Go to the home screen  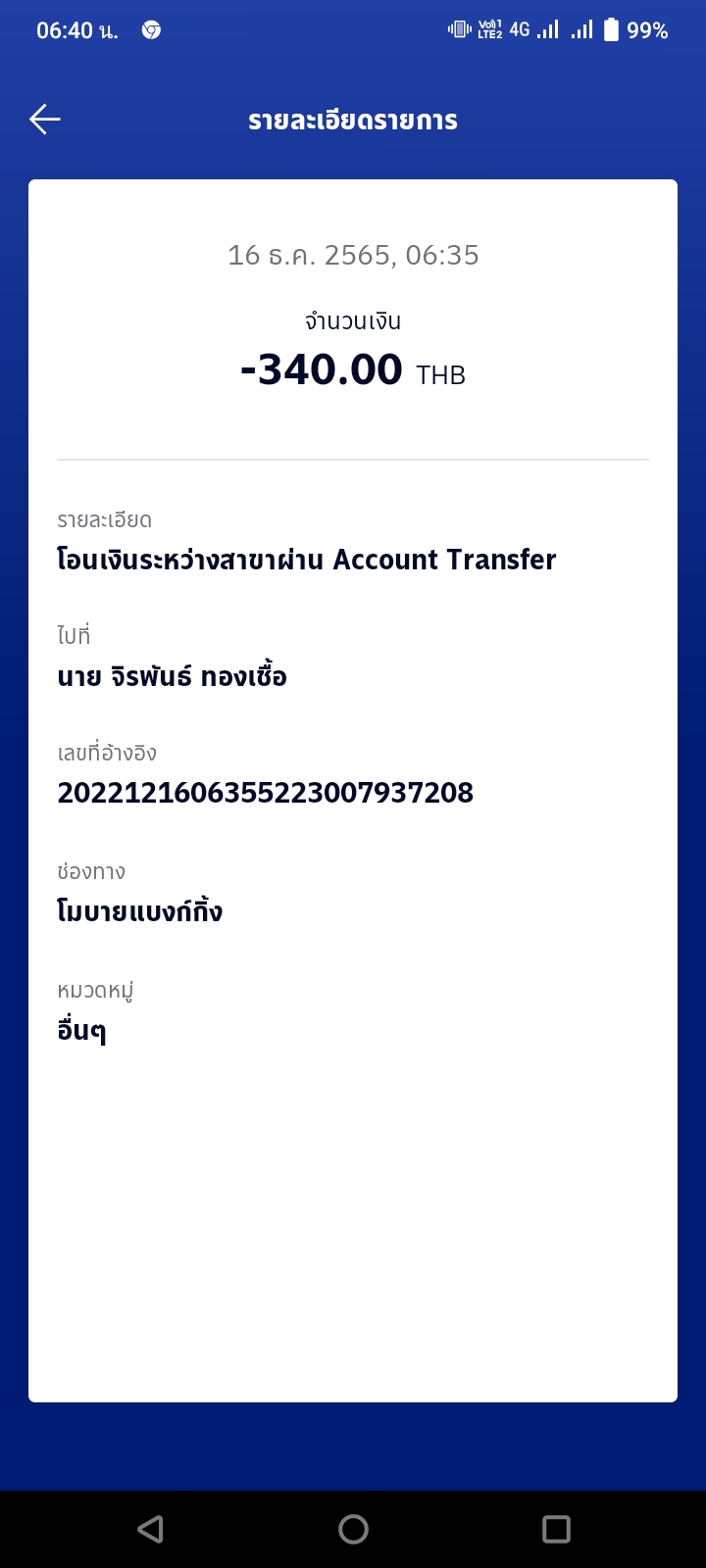pos(353,1529)
